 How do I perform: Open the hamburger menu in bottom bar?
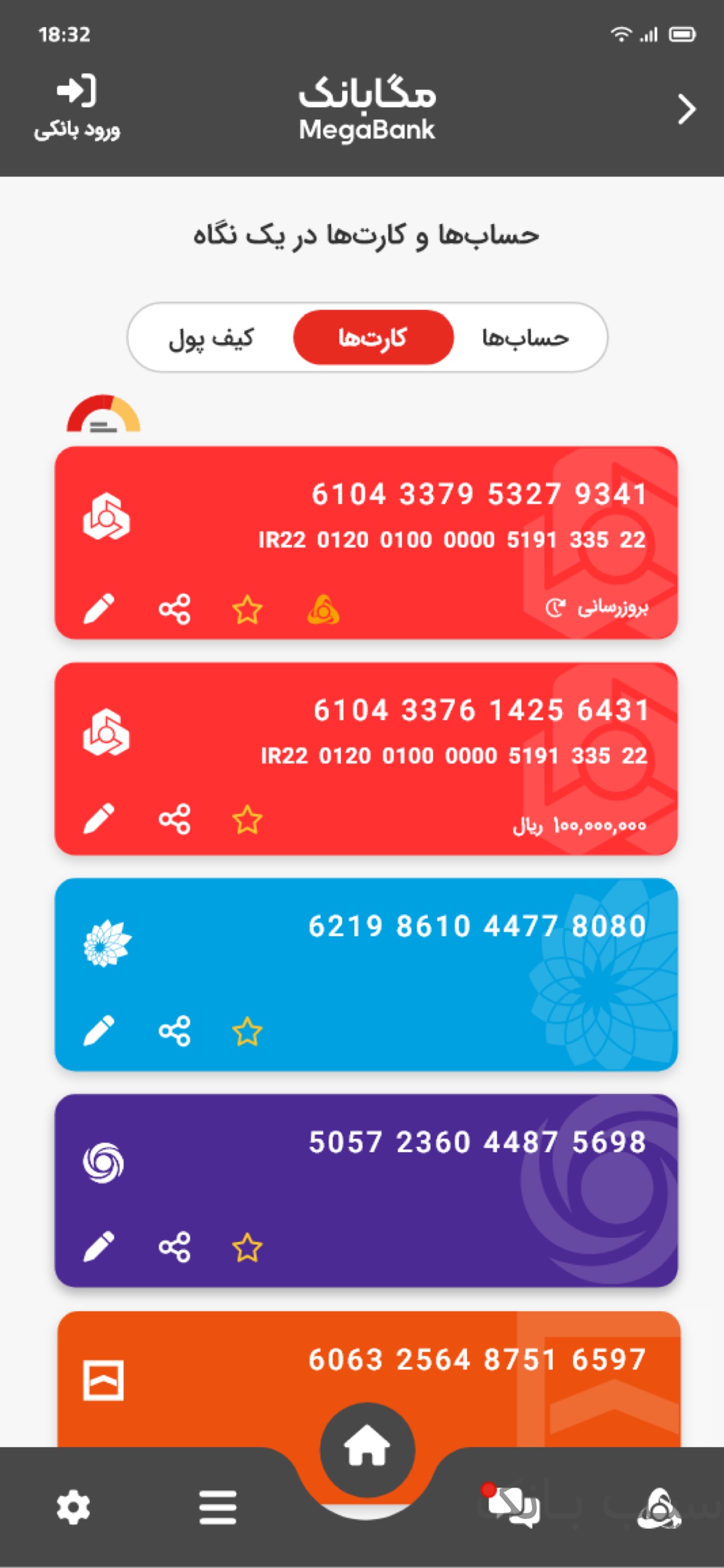click(218, 1507)
